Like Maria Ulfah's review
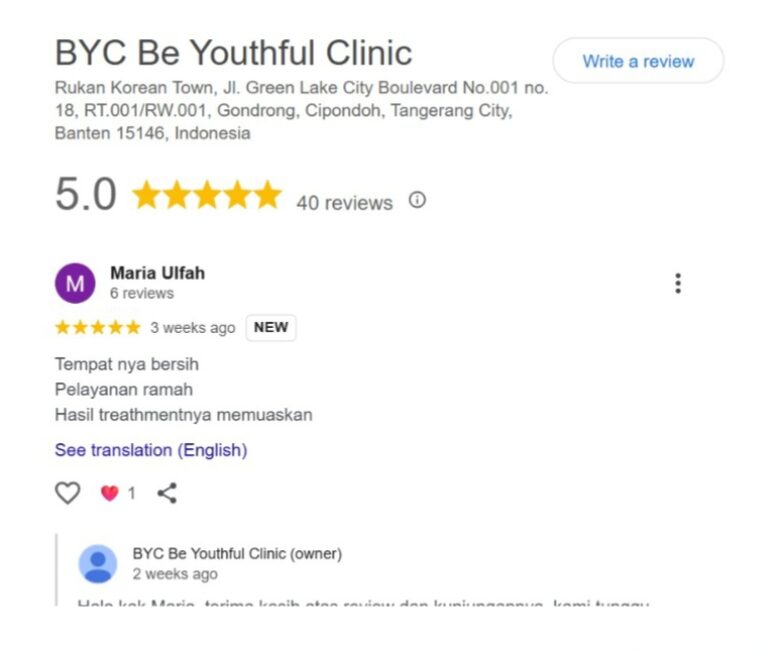Screen dimensions: 782x652 [67, 493]
